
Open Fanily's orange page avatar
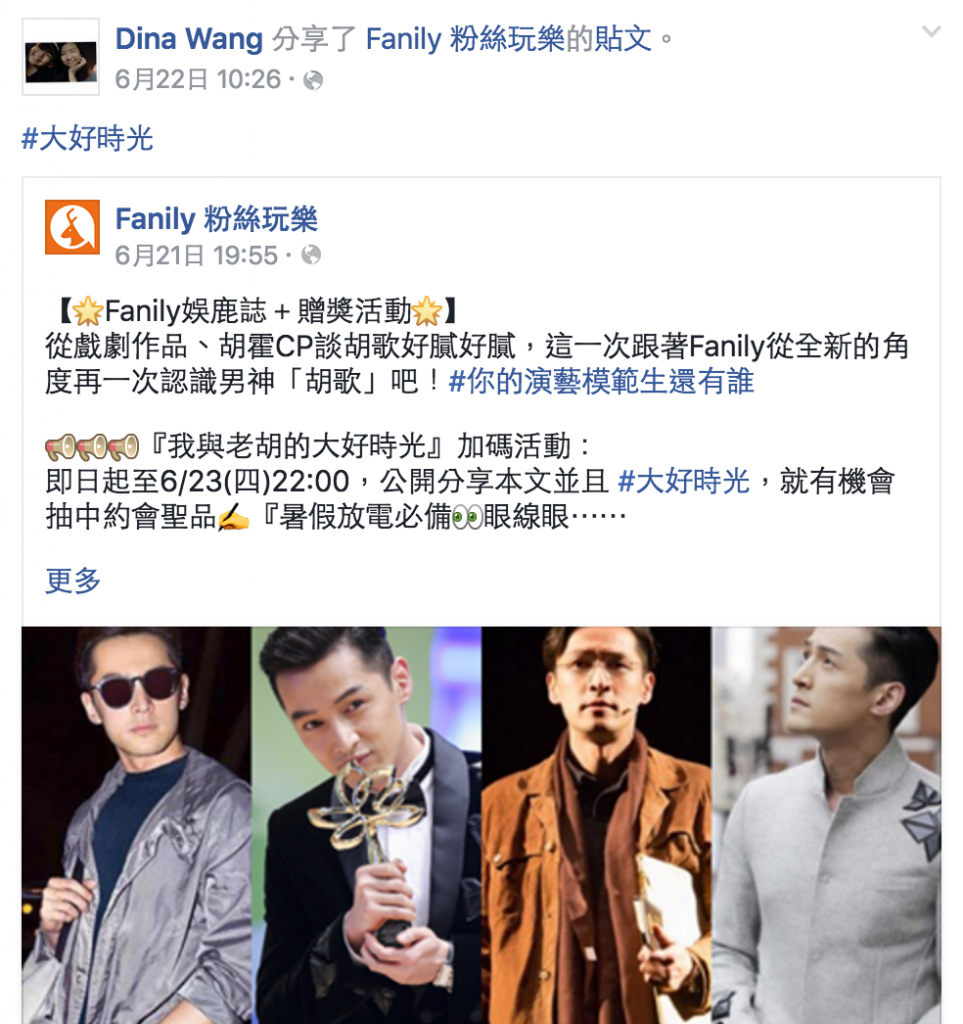[x=73, y=228]
